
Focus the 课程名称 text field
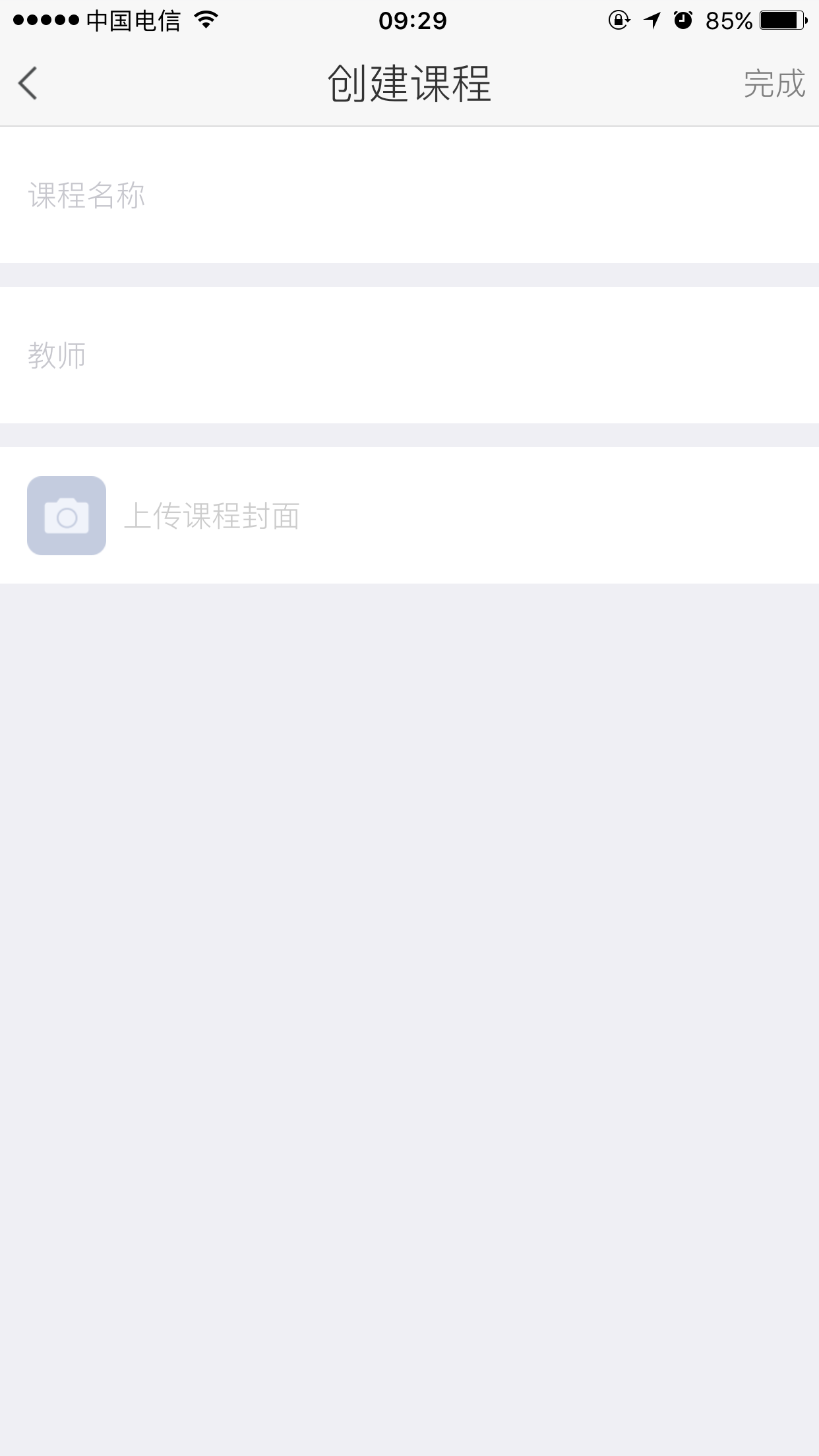(x=409, y=195)
